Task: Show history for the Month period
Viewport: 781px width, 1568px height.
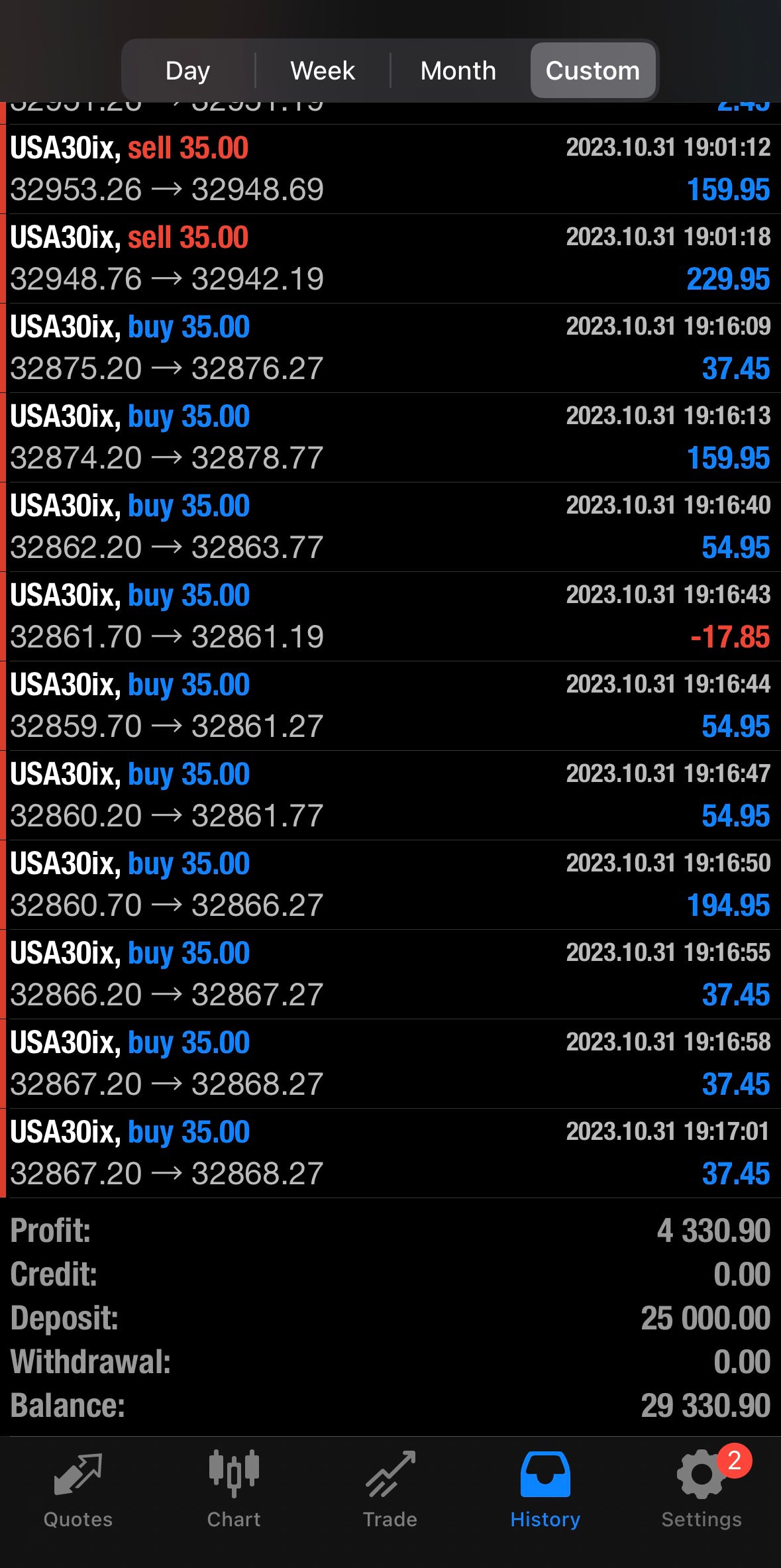Action: (x=458, y=70)
